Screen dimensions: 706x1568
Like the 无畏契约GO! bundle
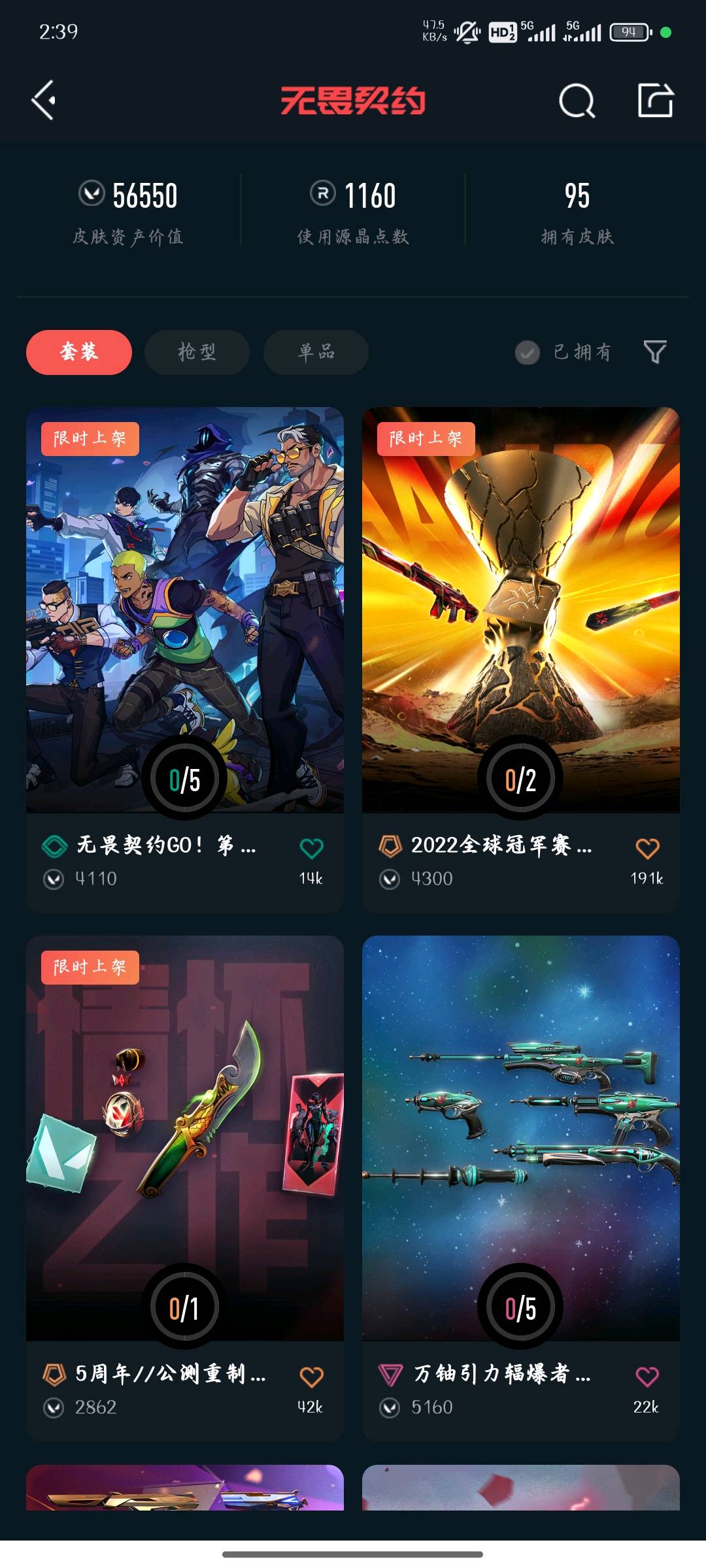(x=311, y=848)
